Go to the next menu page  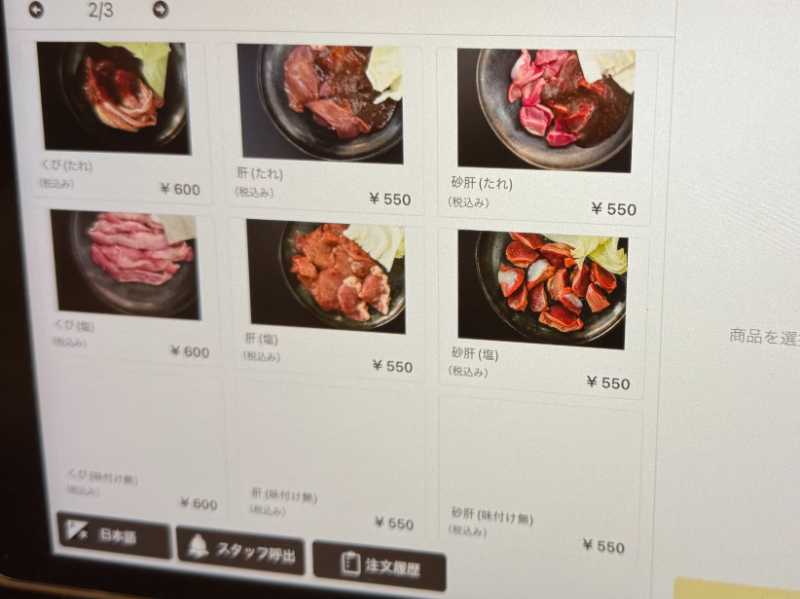tap(160, 10)
